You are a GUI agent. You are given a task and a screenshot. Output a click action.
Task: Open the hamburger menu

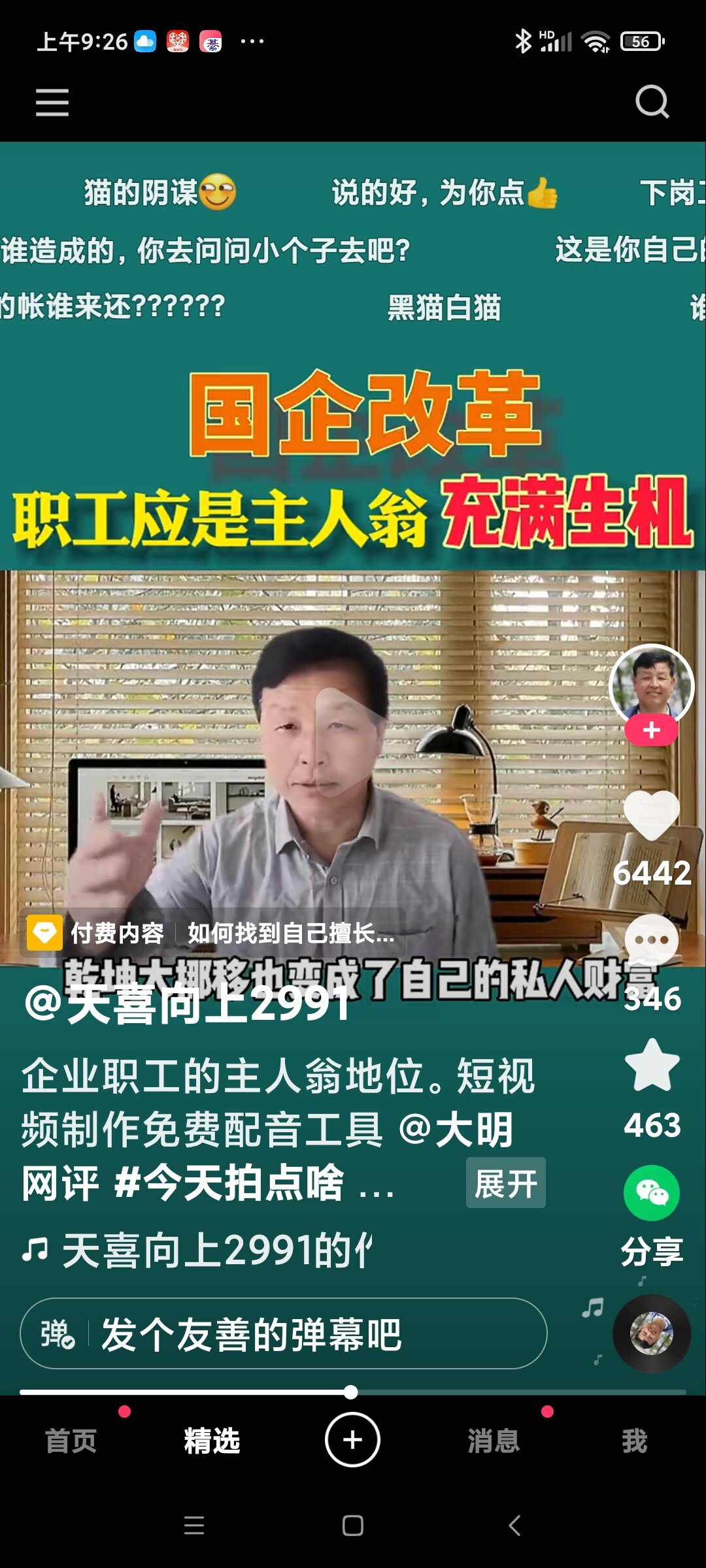click(52, 103)
